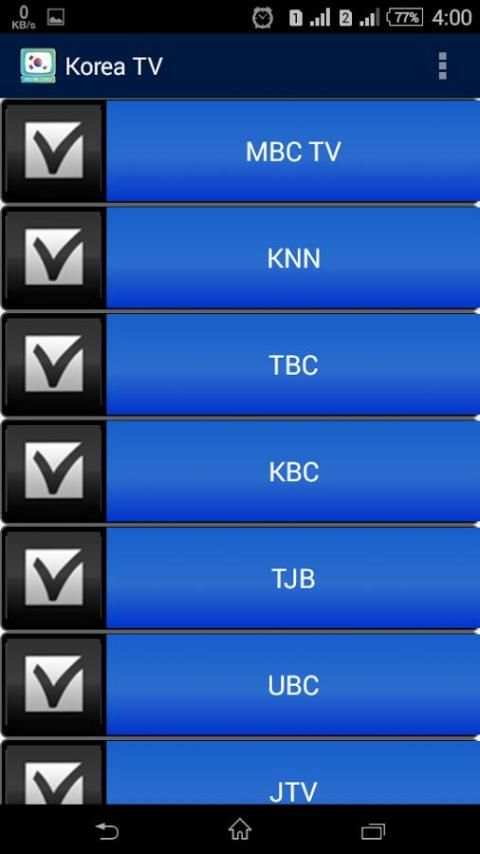Open the UBC channel
Viewport: 480px width, 854px height.
tap(293, 685)
